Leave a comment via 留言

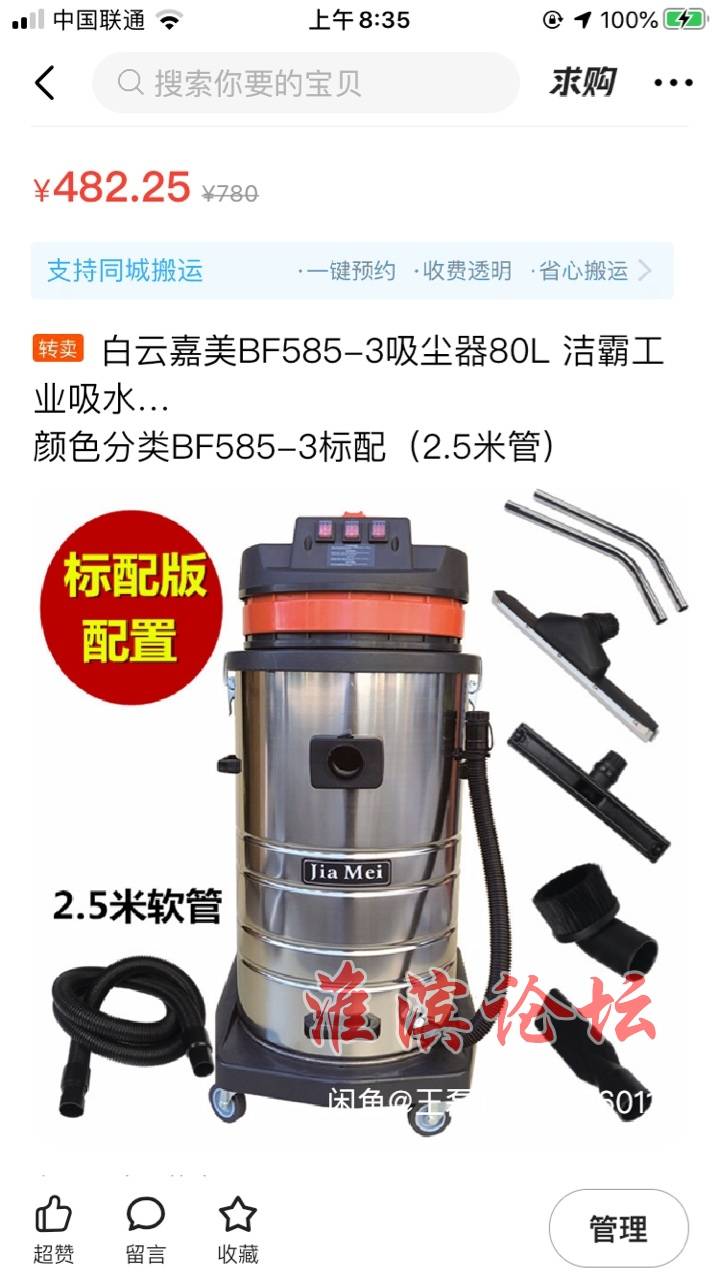coord(146,1229)
